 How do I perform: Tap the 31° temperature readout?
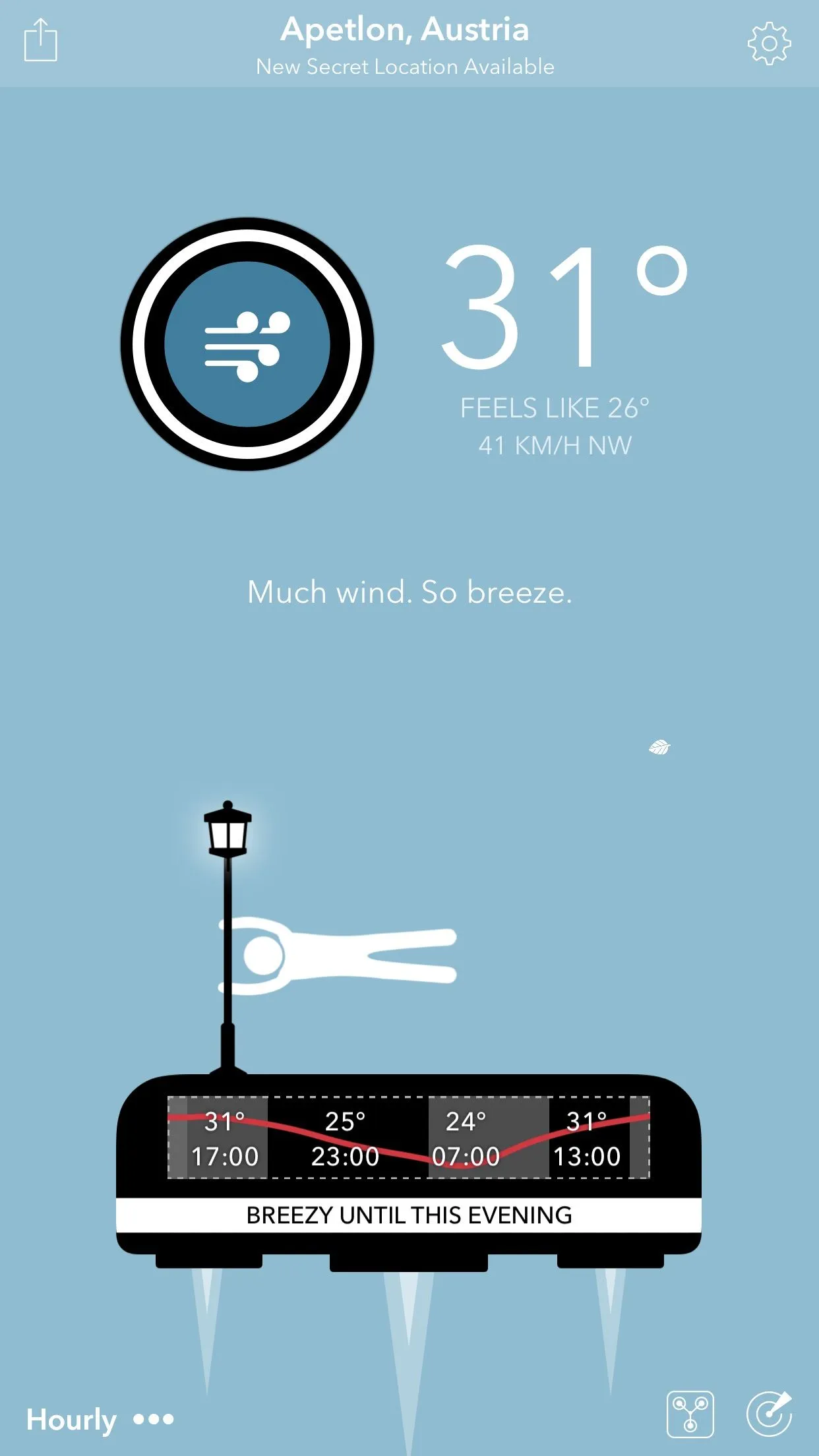pos(564,307)
